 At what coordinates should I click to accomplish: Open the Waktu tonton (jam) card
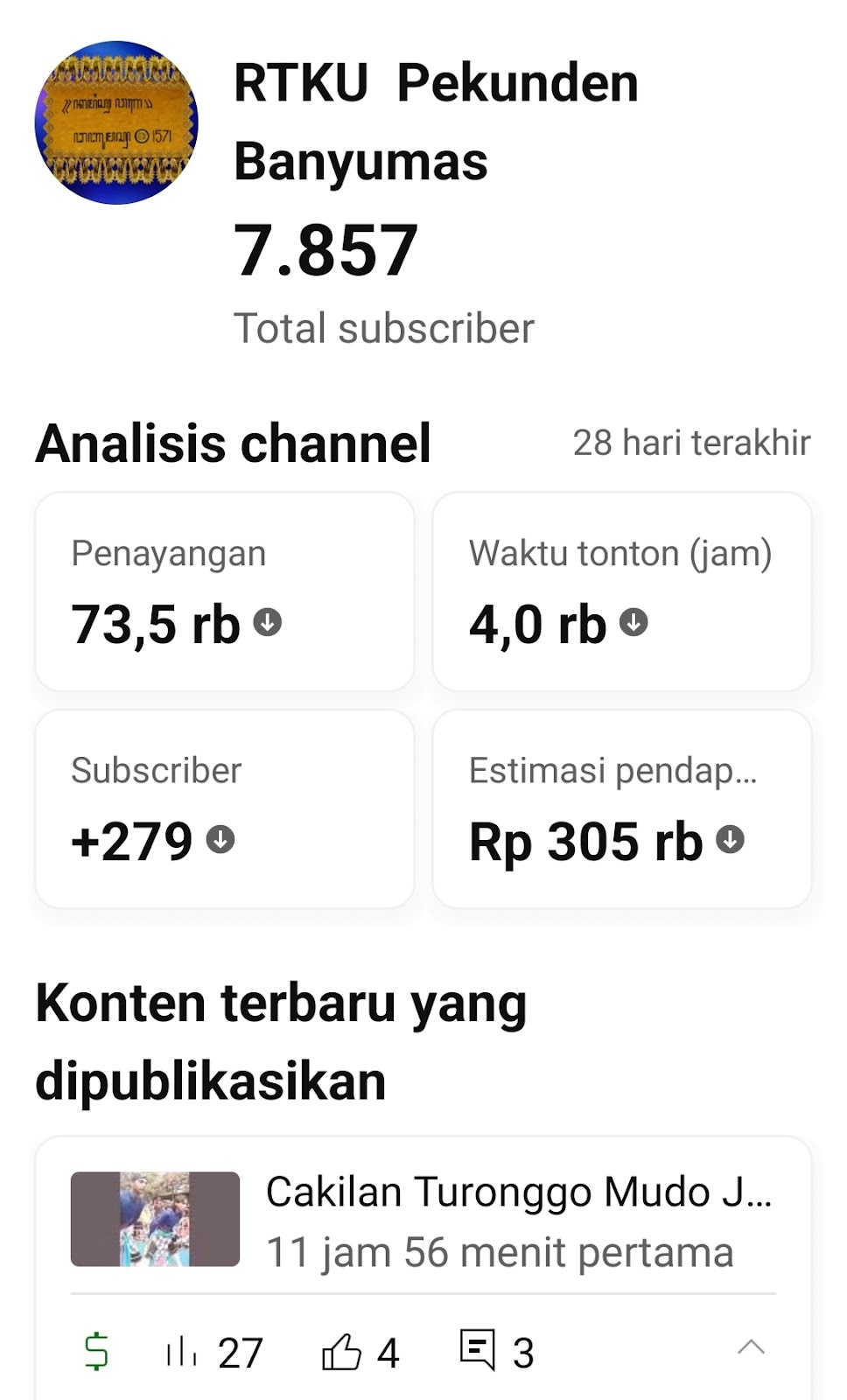pyautogui.click(x=622, y=591)
